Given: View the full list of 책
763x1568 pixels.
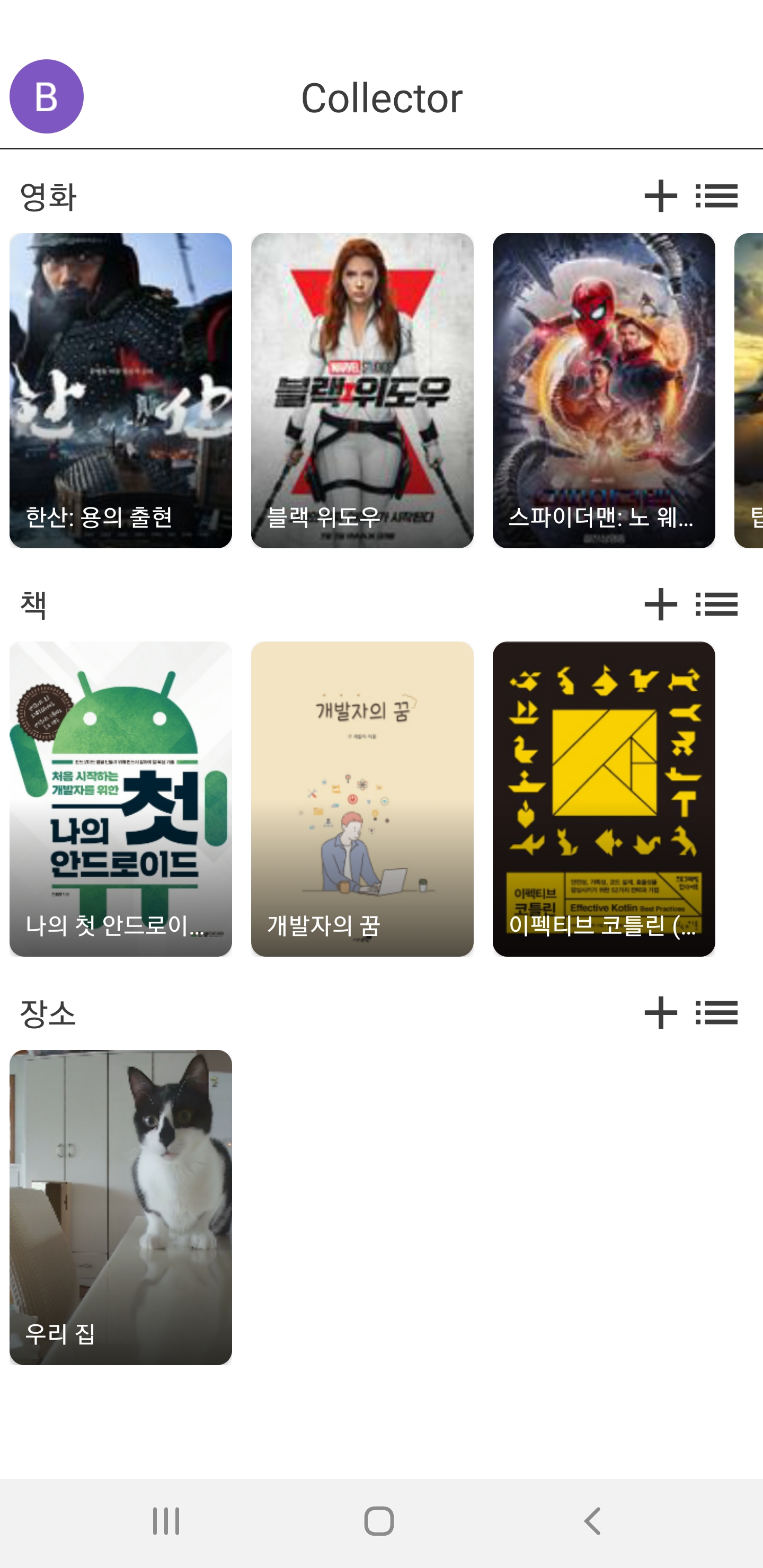Looking at the screenshot, I should 717,604.
